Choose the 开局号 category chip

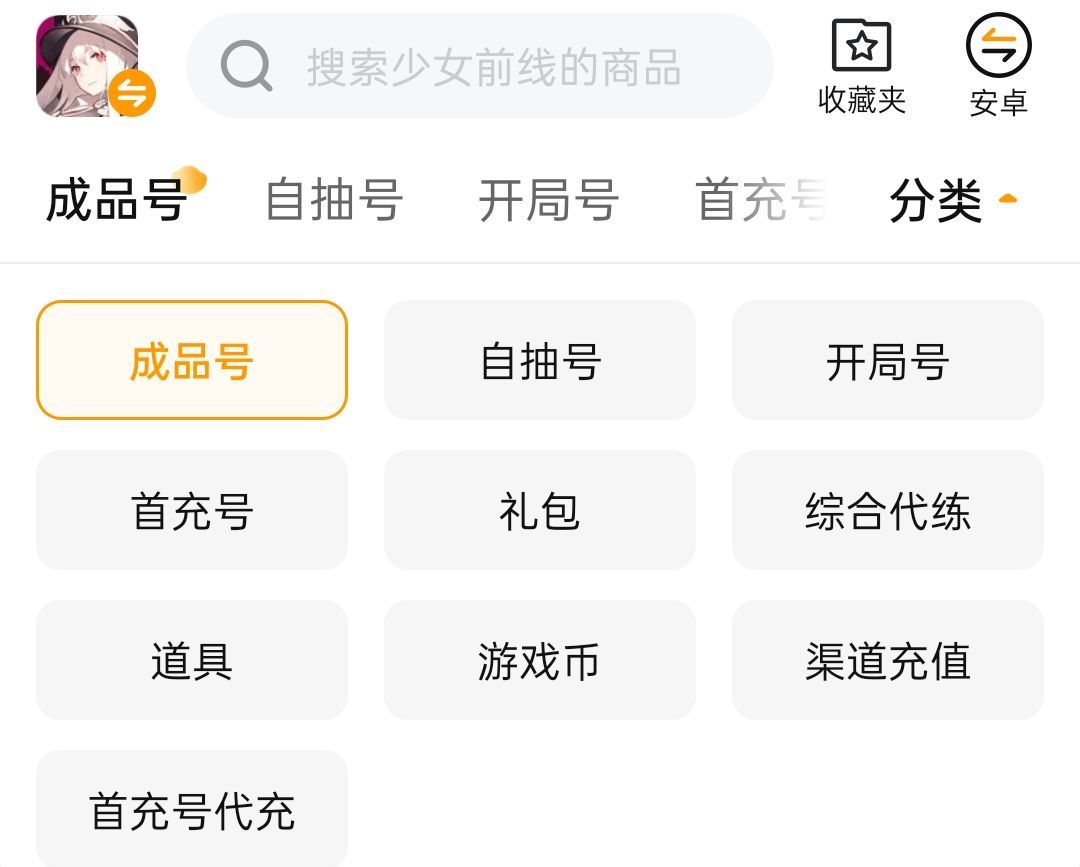tap(887, 360)
